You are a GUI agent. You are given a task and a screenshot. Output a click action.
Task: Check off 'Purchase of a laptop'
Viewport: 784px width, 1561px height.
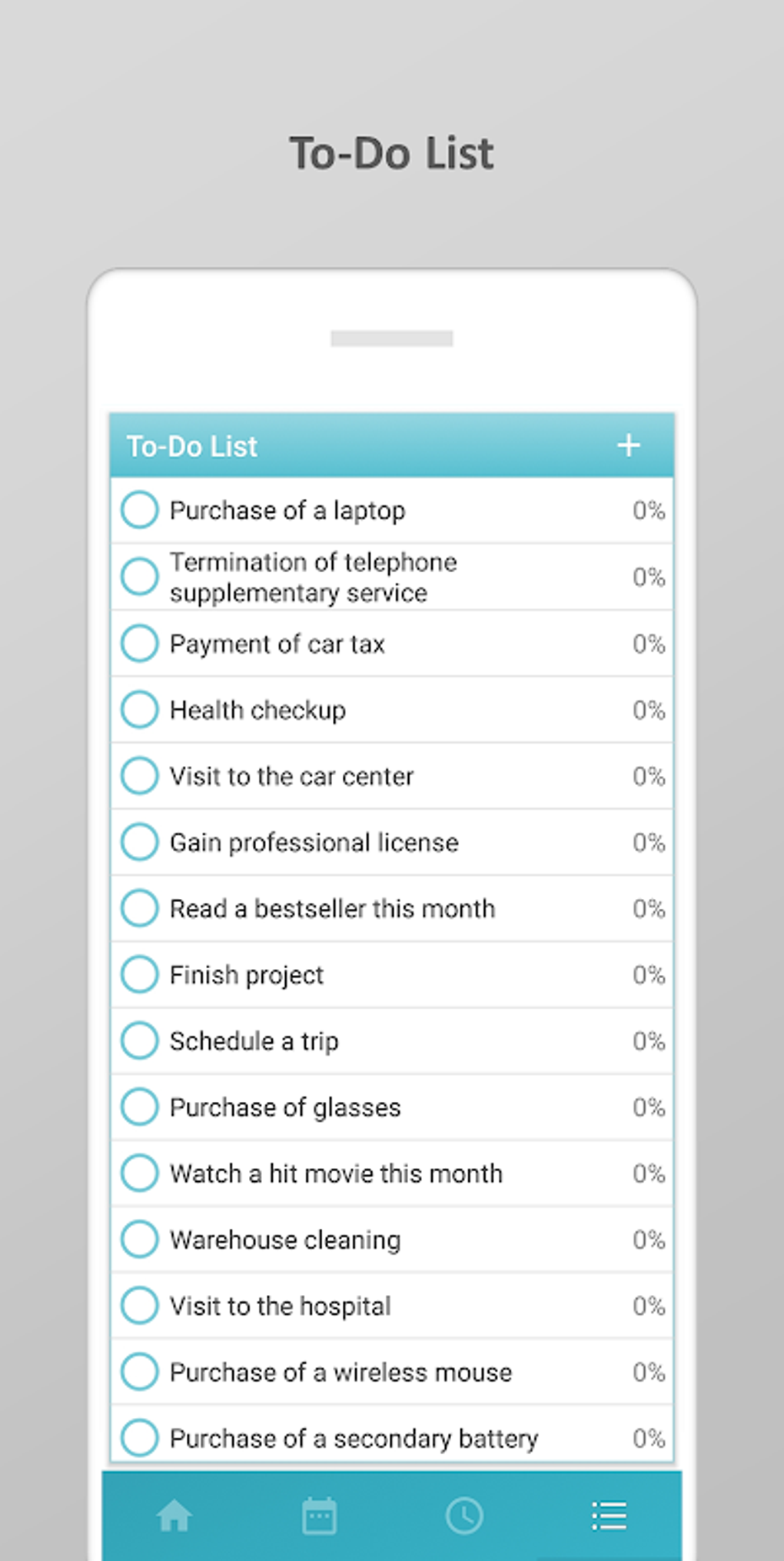pos(140,510)
